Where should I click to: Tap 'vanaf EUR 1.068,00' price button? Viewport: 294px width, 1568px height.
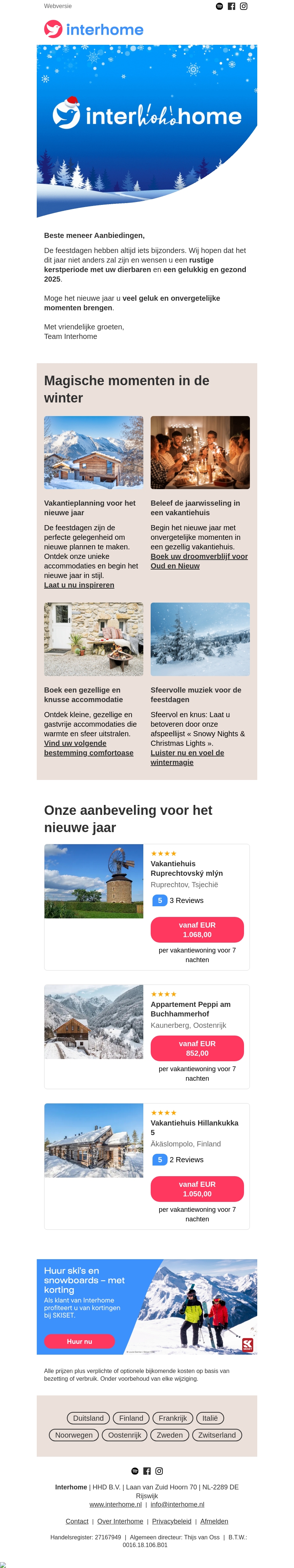197,929
